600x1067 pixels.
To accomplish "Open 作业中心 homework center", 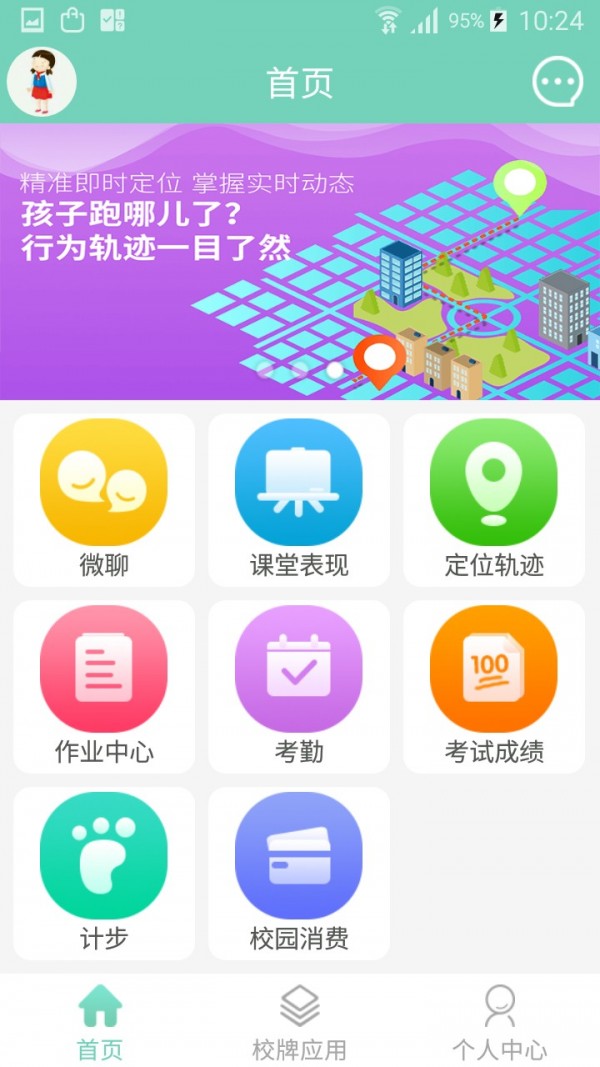I will (x=104, y=686).
